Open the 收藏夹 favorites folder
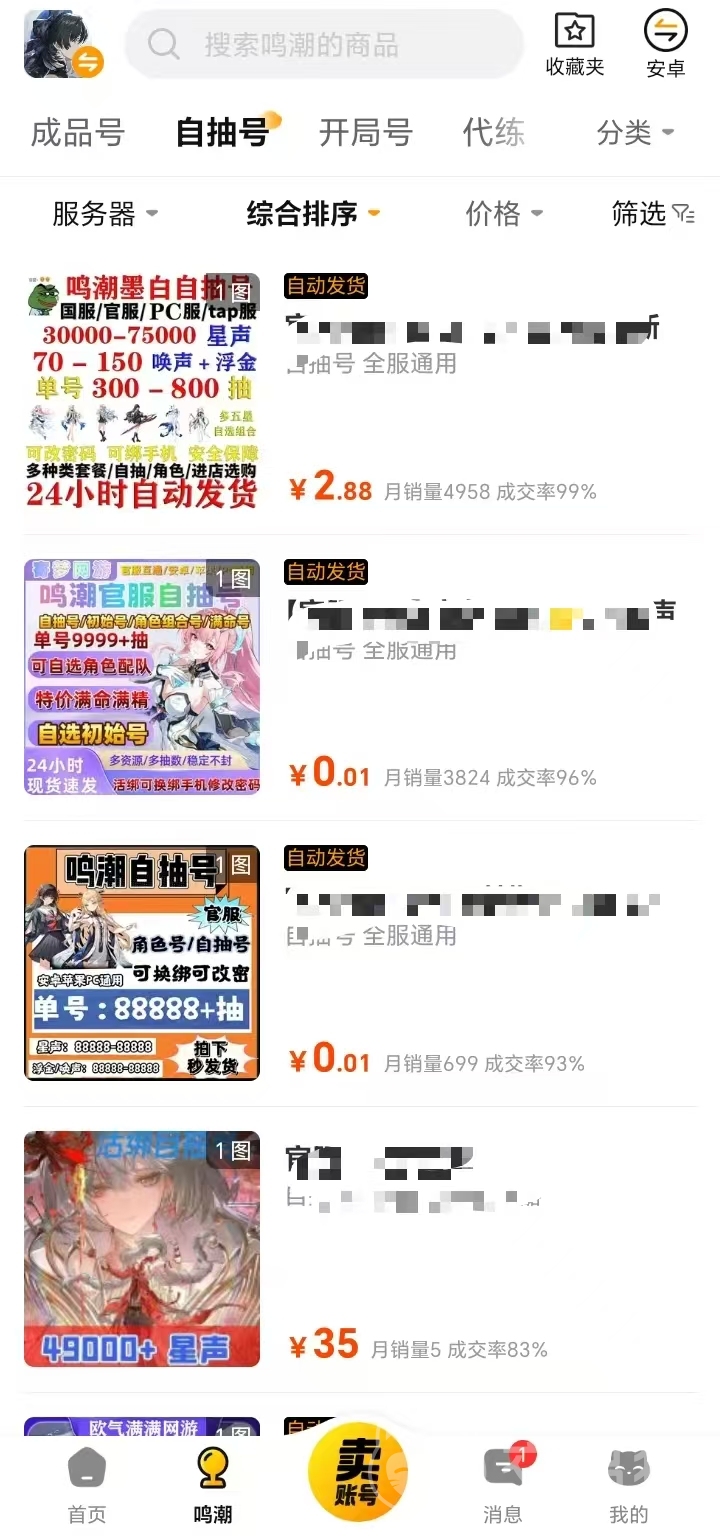 575,45
